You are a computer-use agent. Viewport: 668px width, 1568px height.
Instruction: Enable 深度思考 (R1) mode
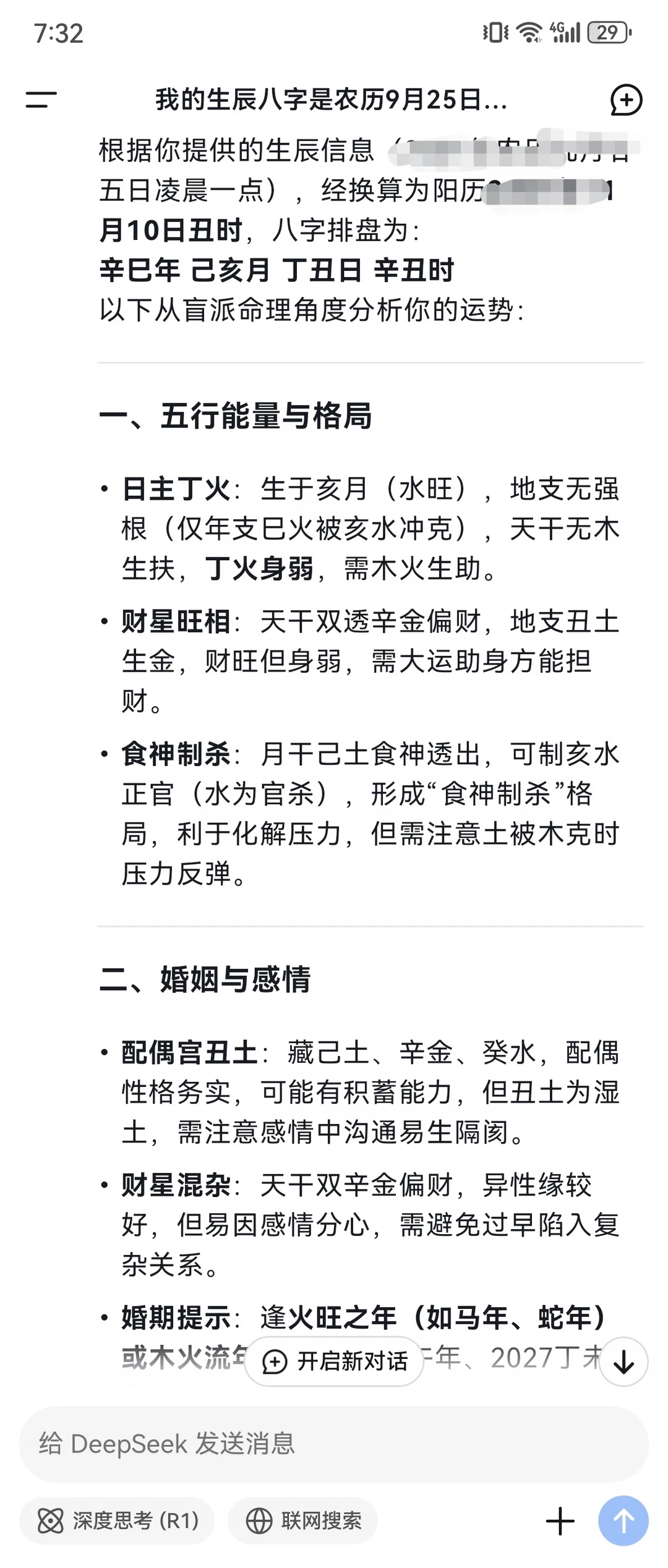pyautogui.click(x=118, y=1520)
